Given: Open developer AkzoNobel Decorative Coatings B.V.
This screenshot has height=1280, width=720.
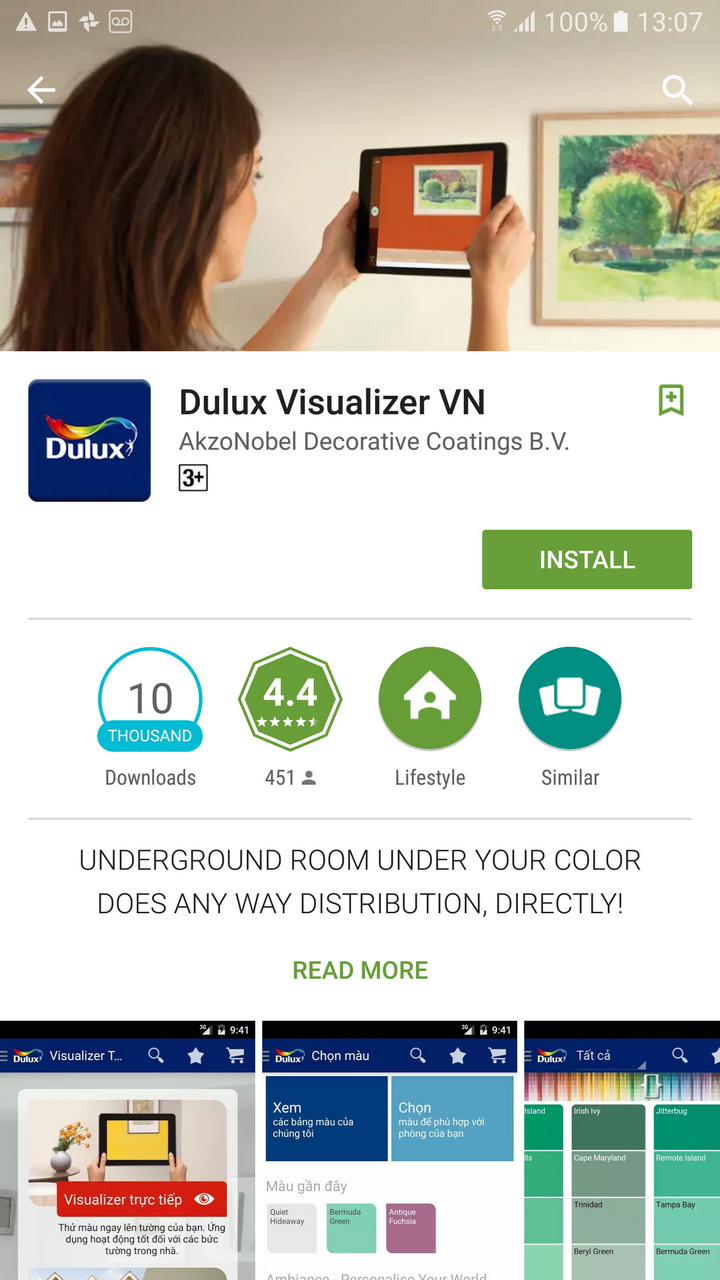Looking at the screenshot, I should click(374, 441).
